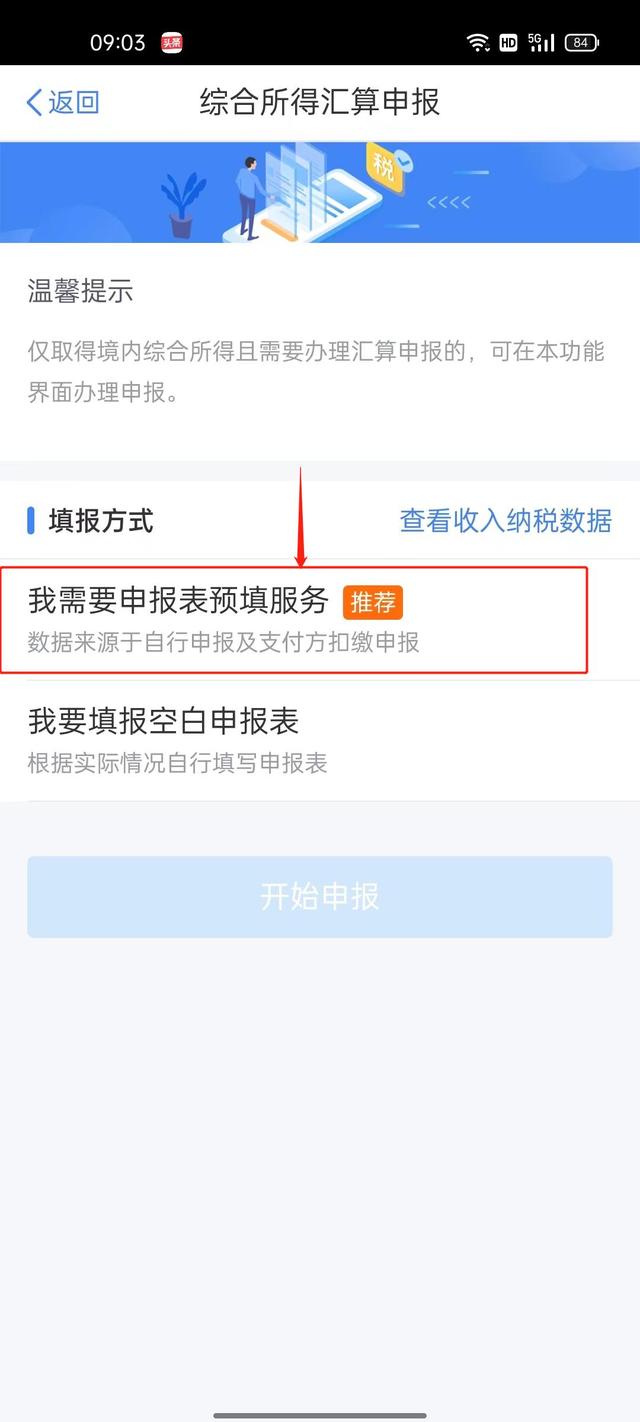Open the 查看收入纳税数据 link
The width and height of the screenshot is (640, 1422).
coord(505,521)
